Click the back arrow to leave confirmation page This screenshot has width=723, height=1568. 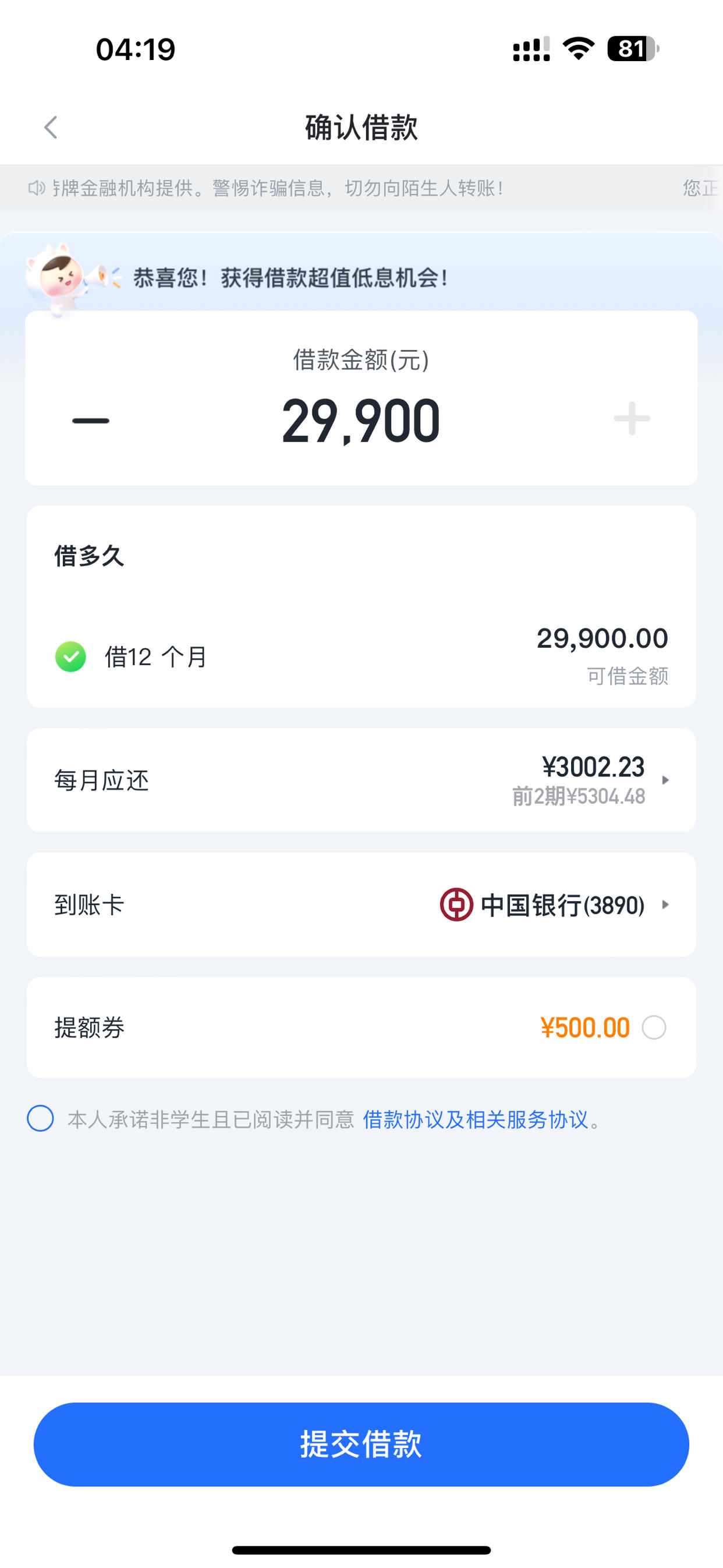point(51,128)
